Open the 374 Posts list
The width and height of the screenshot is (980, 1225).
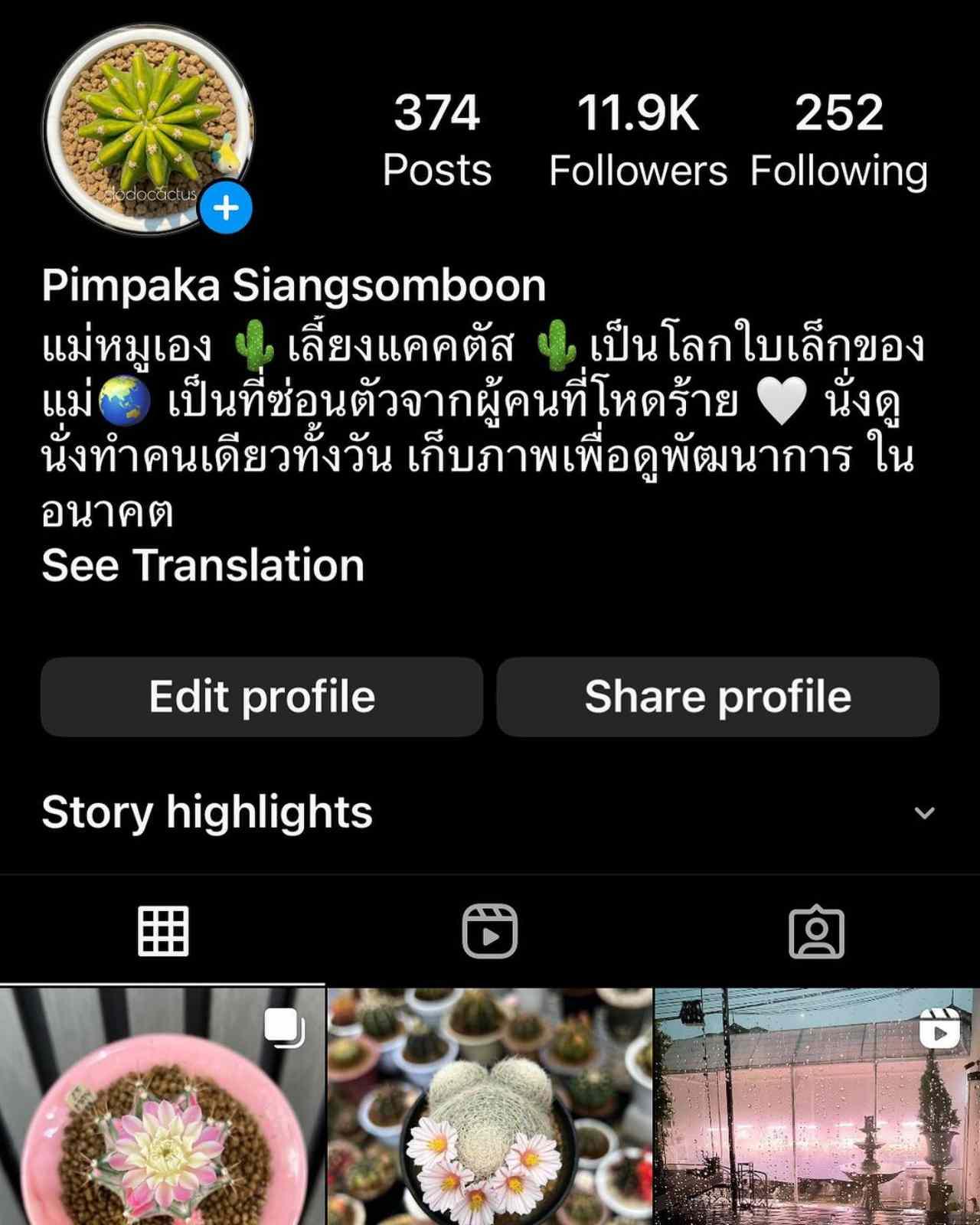coord(436,139)
